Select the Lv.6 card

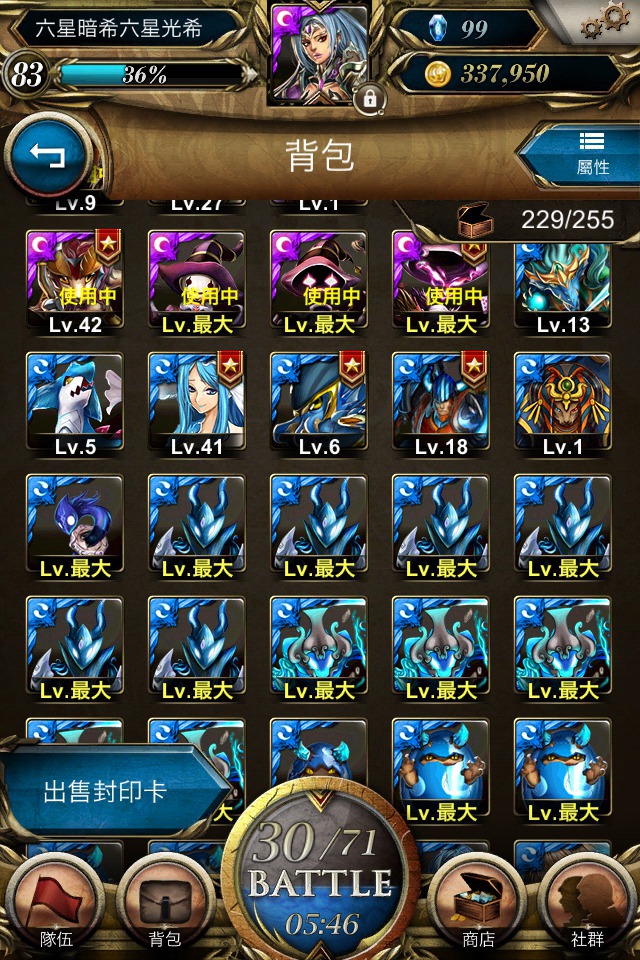tap(319, 404)
